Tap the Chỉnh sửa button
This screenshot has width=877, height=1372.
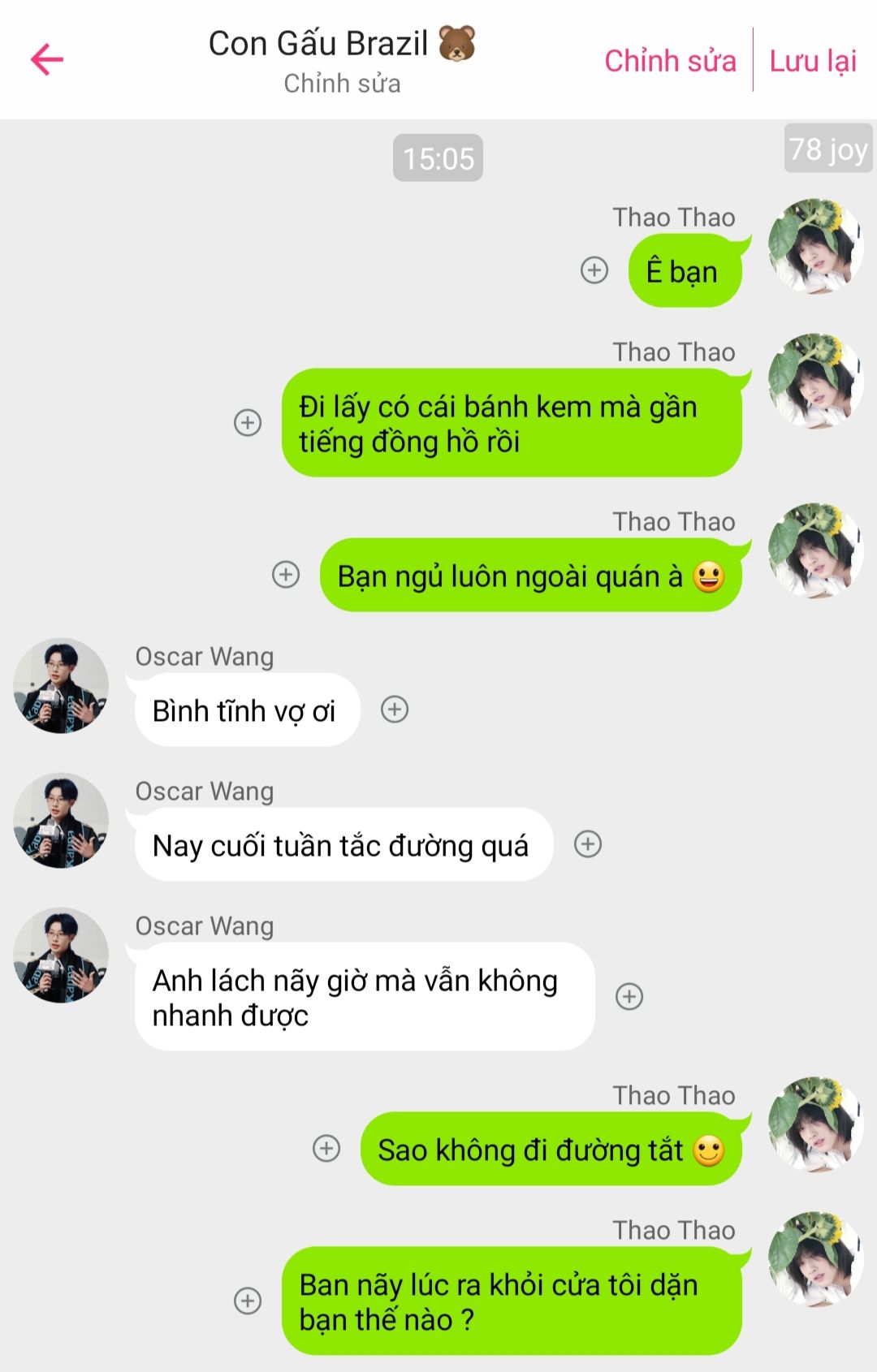(670, 61)
